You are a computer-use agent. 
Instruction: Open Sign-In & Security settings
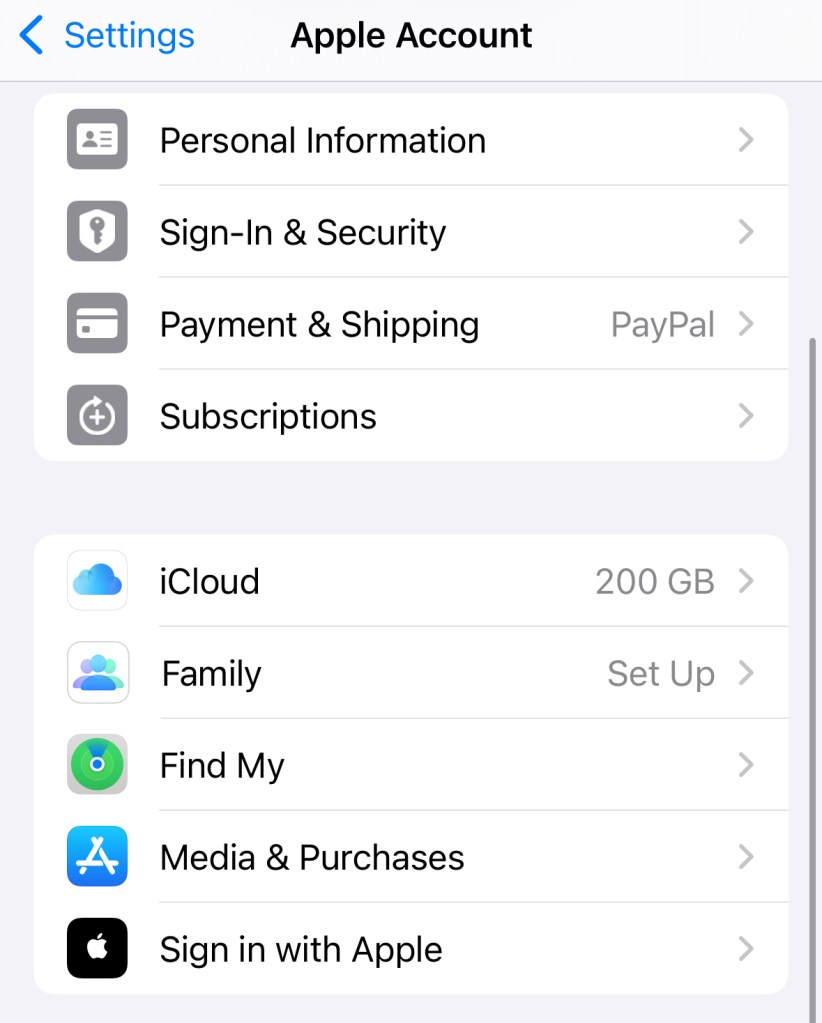point(410,232)
